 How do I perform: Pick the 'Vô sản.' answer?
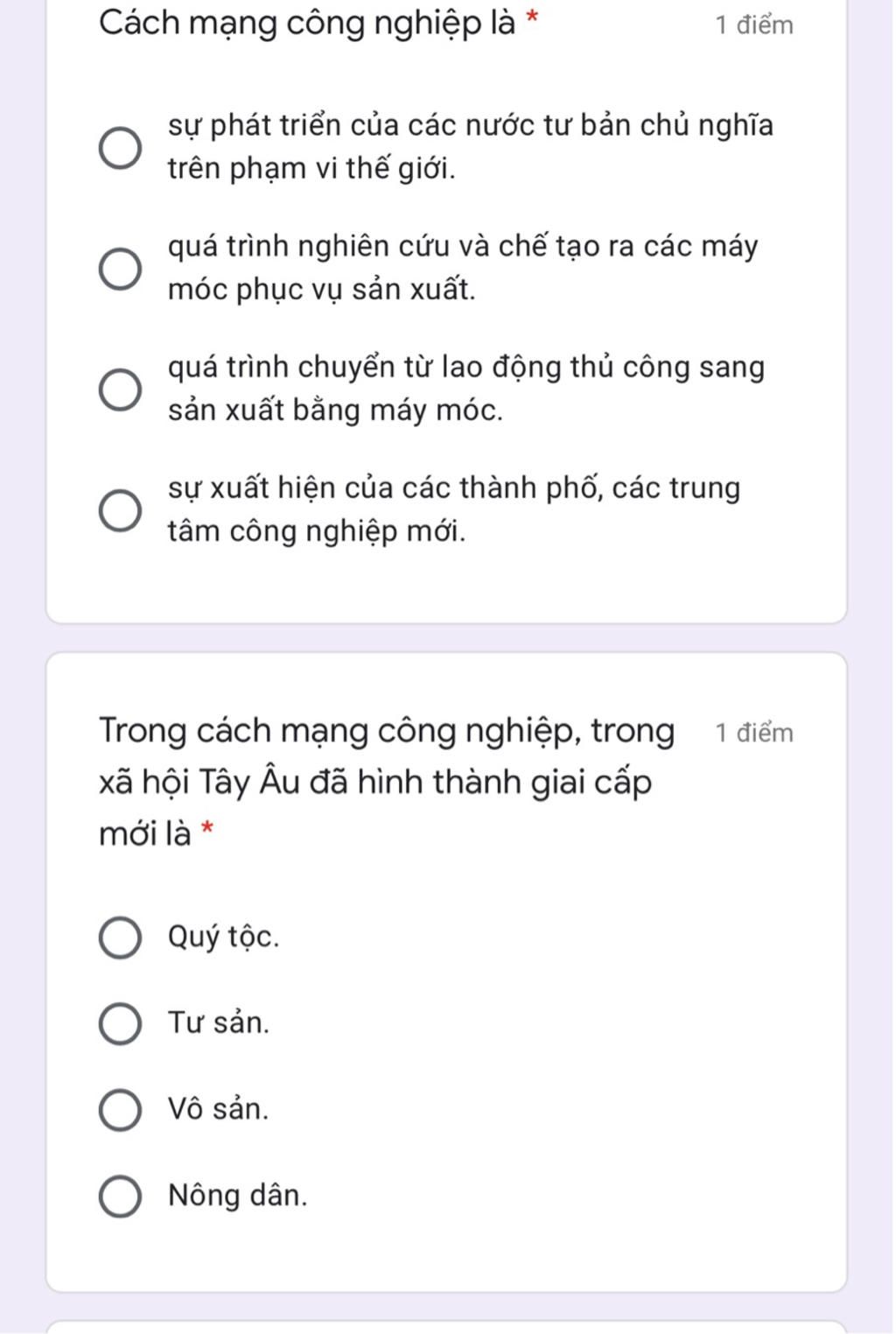120,1110
